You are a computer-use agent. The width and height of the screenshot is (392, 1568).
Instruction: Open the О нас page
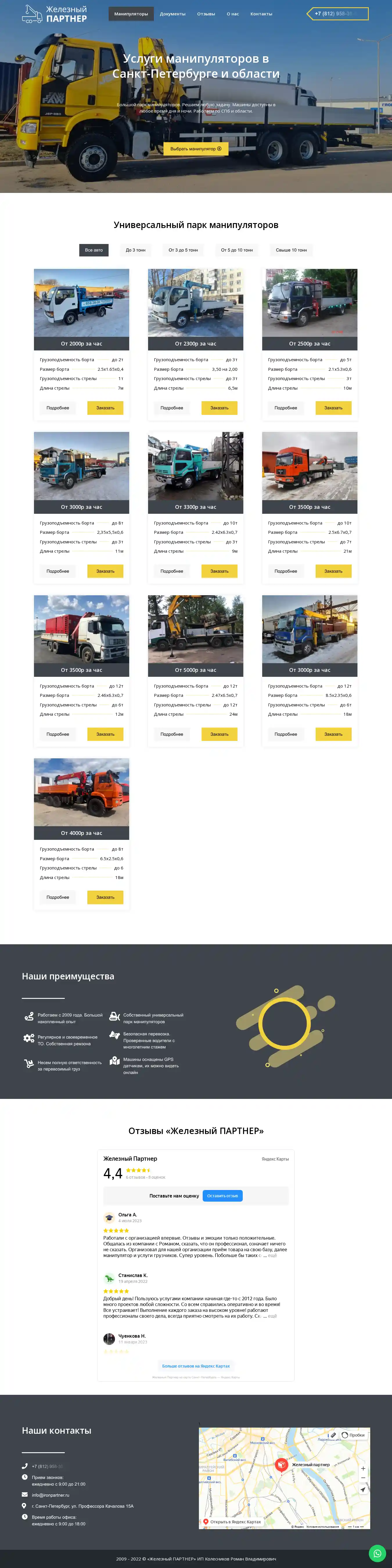pos(233,14)
